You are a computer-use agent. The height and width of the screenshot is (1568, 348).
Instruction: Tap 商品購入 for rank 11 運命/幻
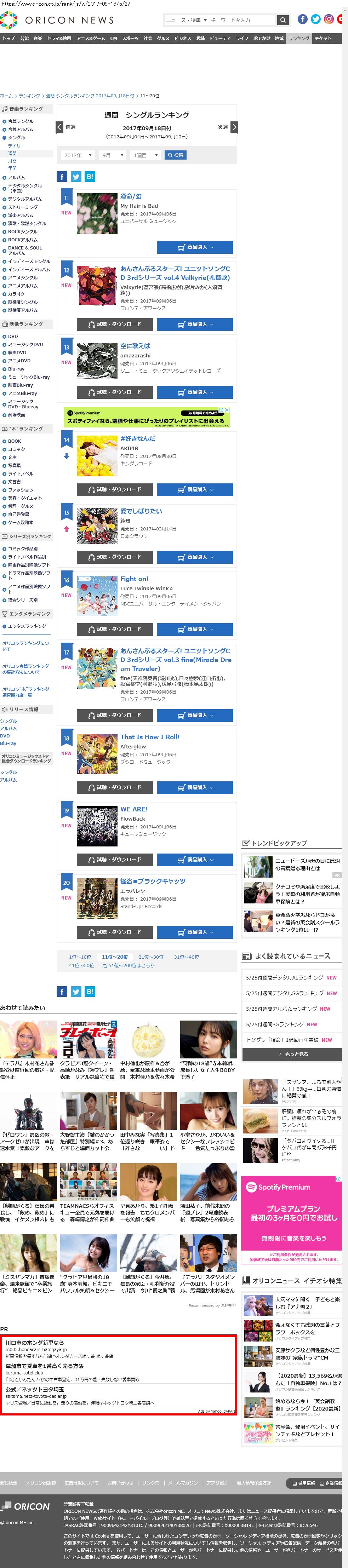[x=194, y=247]
